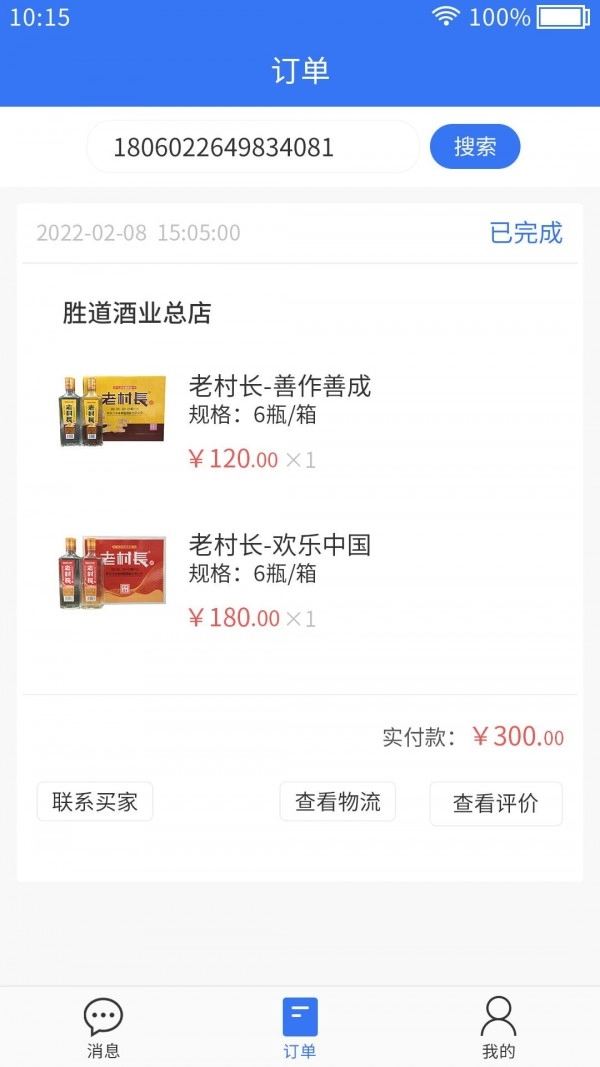Go to the 我的 profile tab
Screen dimensions: 600x1067
pyautogui.click(x=498, y=1027)
